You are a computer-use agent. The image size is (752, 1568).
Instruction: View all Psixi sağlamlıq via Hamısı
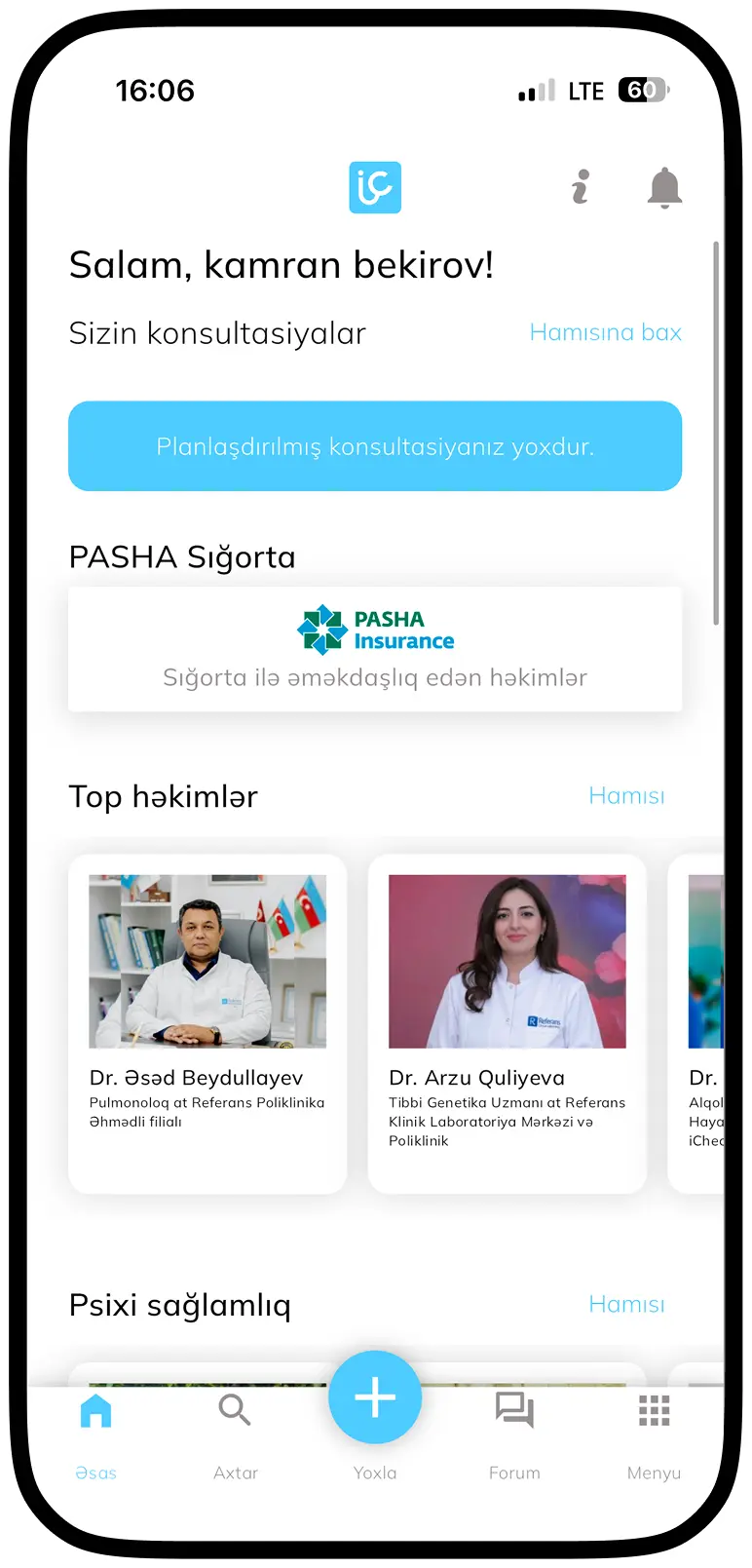(x=626, y=1305)
